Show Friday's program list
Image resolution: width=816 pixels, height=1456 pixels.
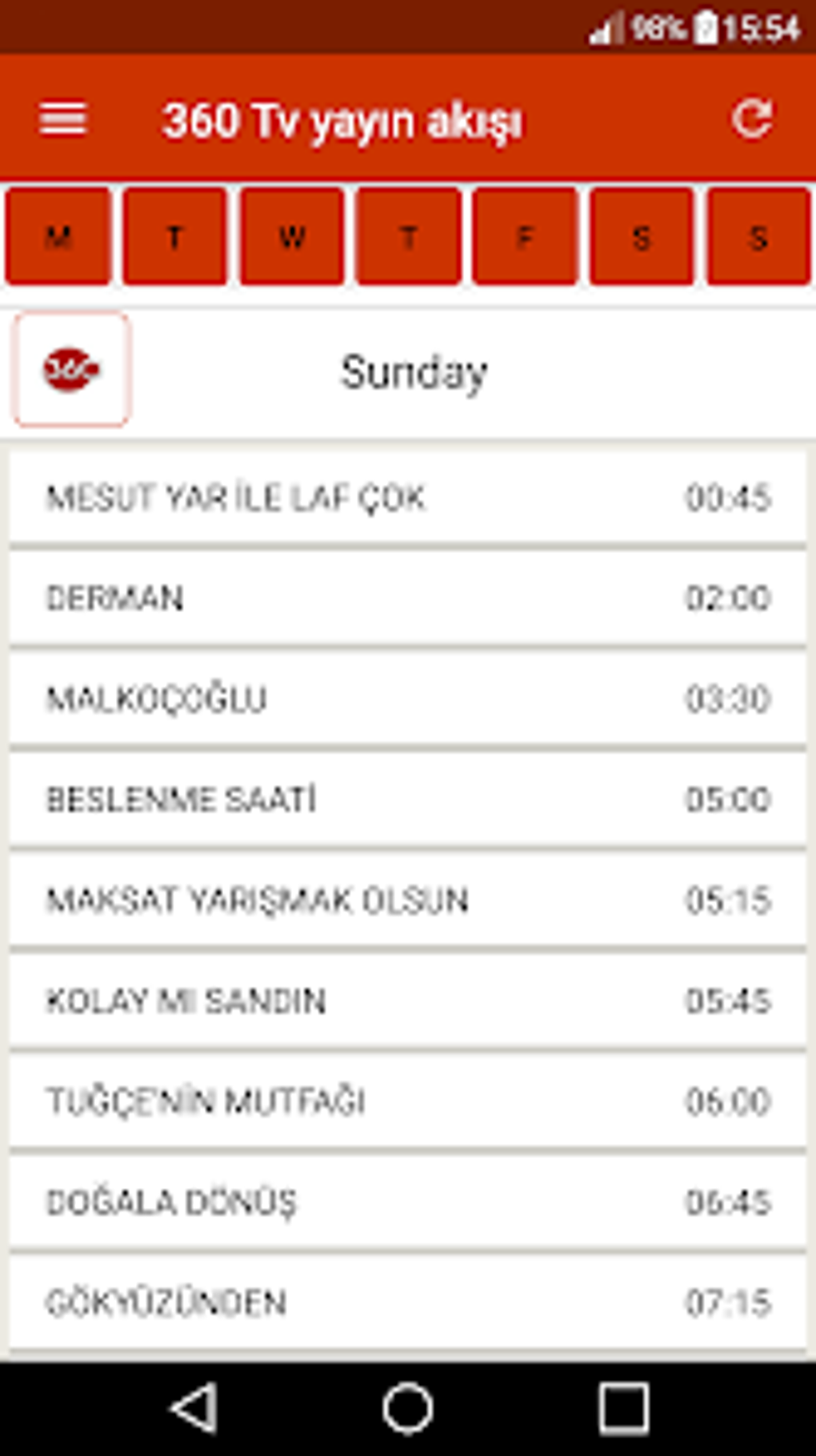525,236
